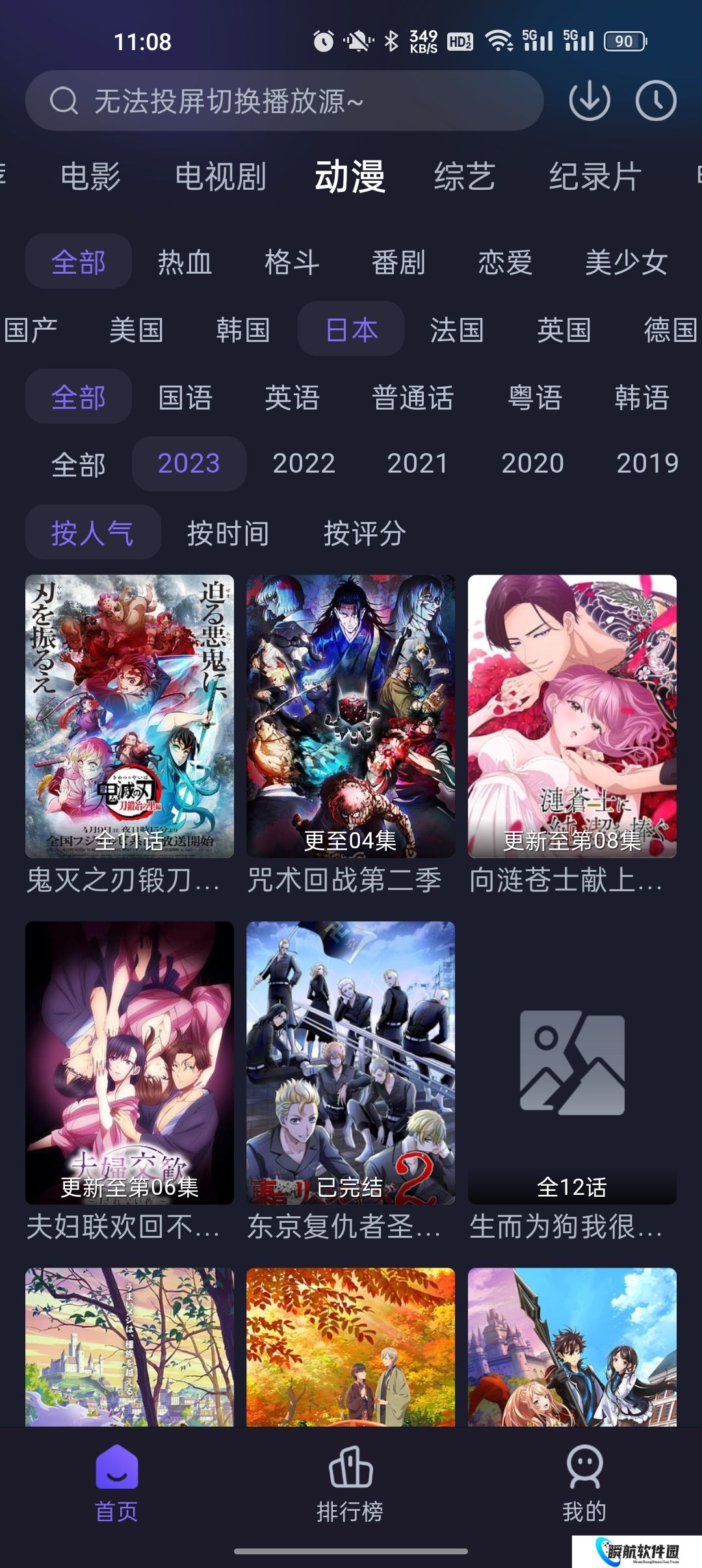Viewport: 702px width, 1568px height.
Task: Open the 鬼灭之刃锻刀 anime card
Action: coord(129,716)
